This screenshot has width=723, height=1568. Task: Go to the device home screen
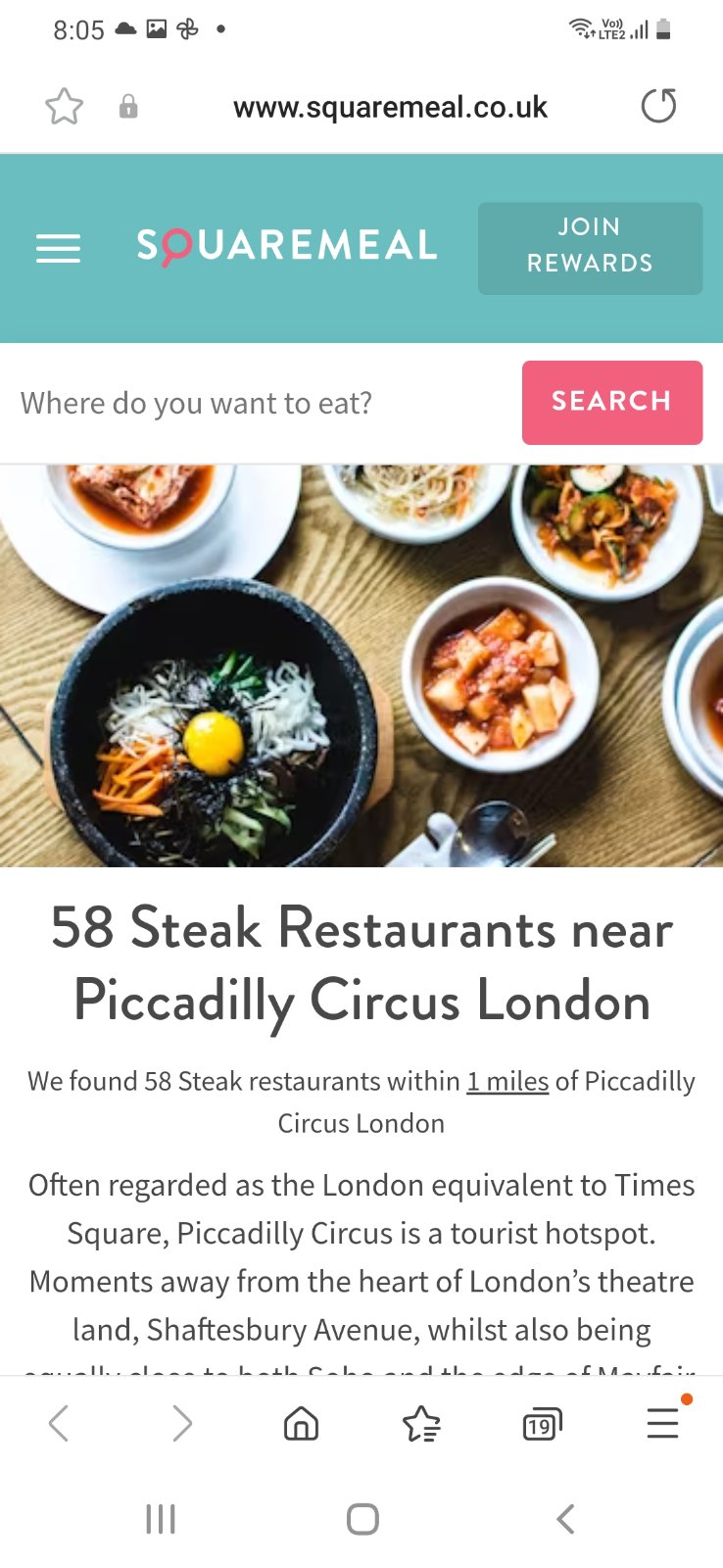(362, 1519)
